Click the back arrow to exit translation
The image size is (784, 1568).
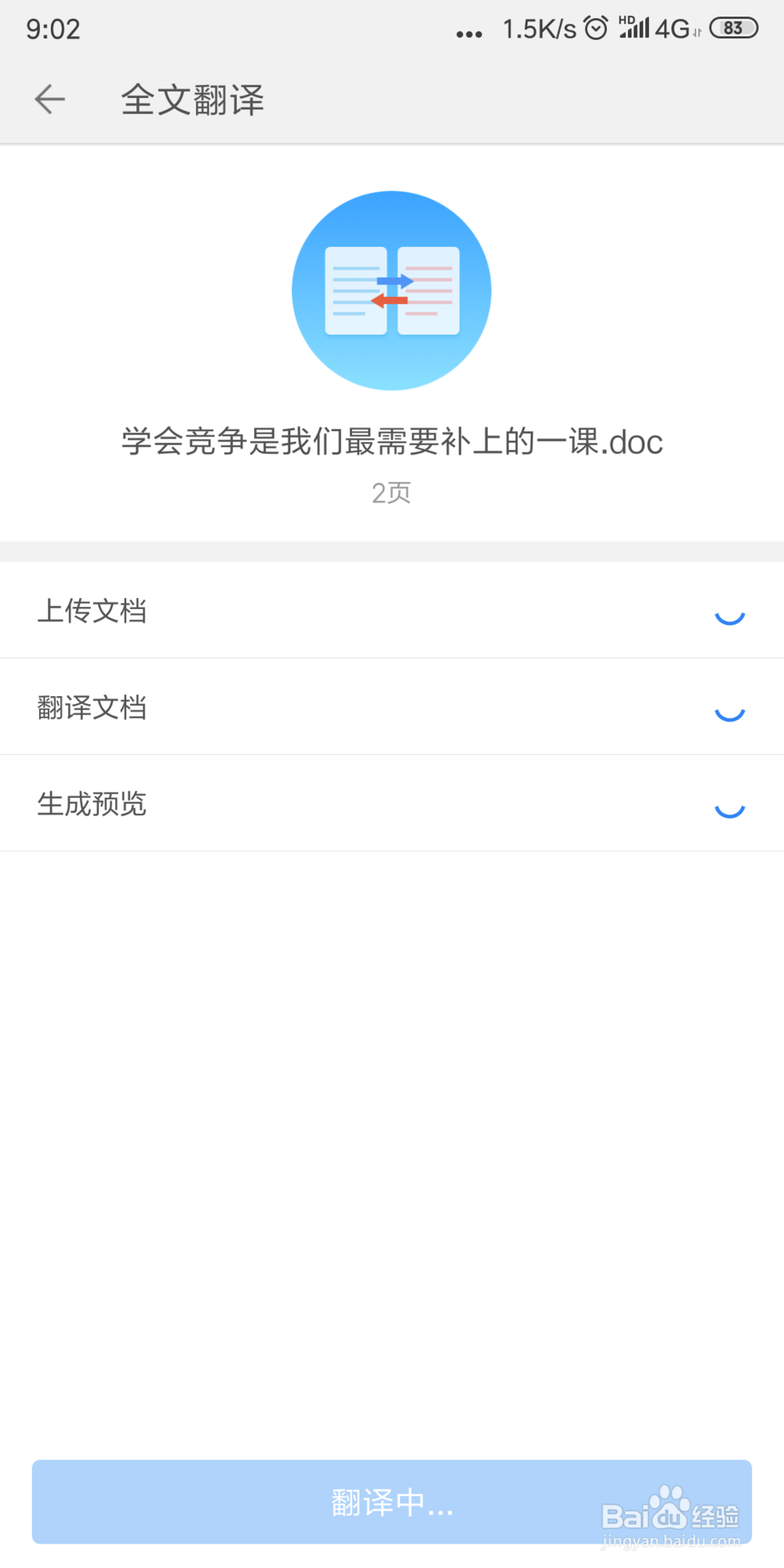[49, 100]
